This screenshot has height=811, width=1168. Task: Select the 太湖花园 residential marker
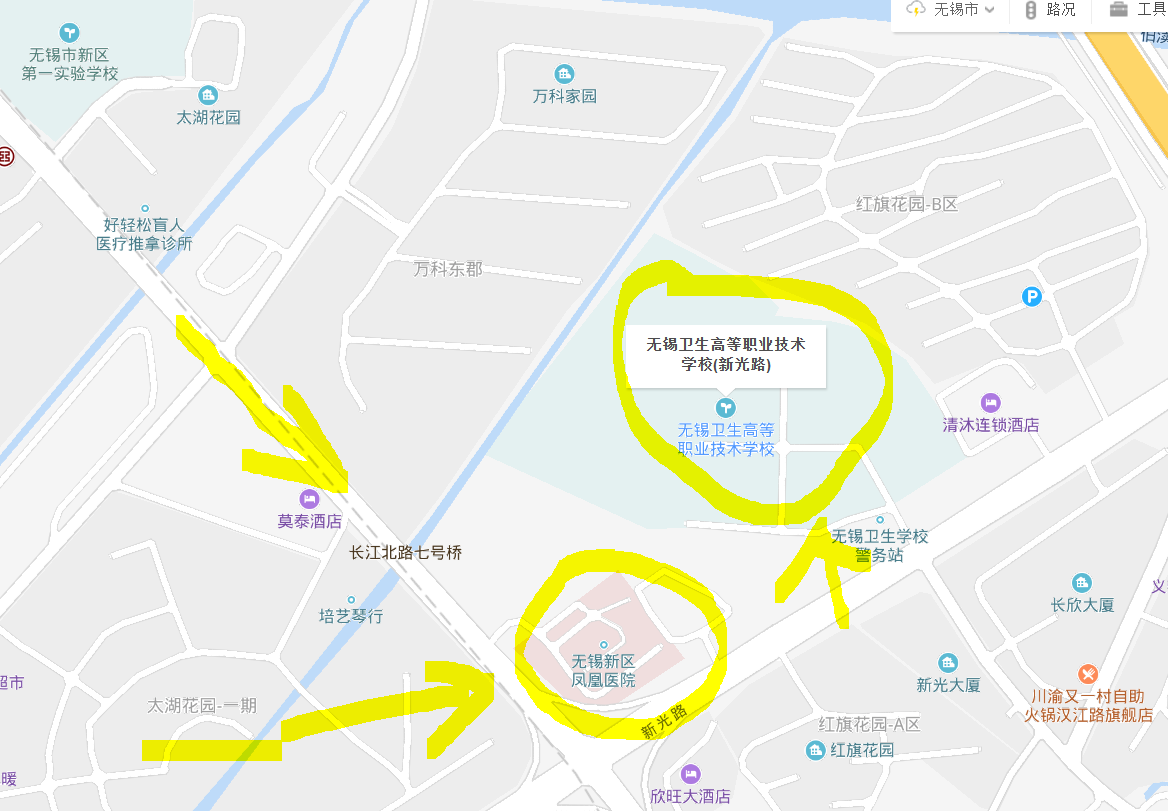tap(208, 95)
